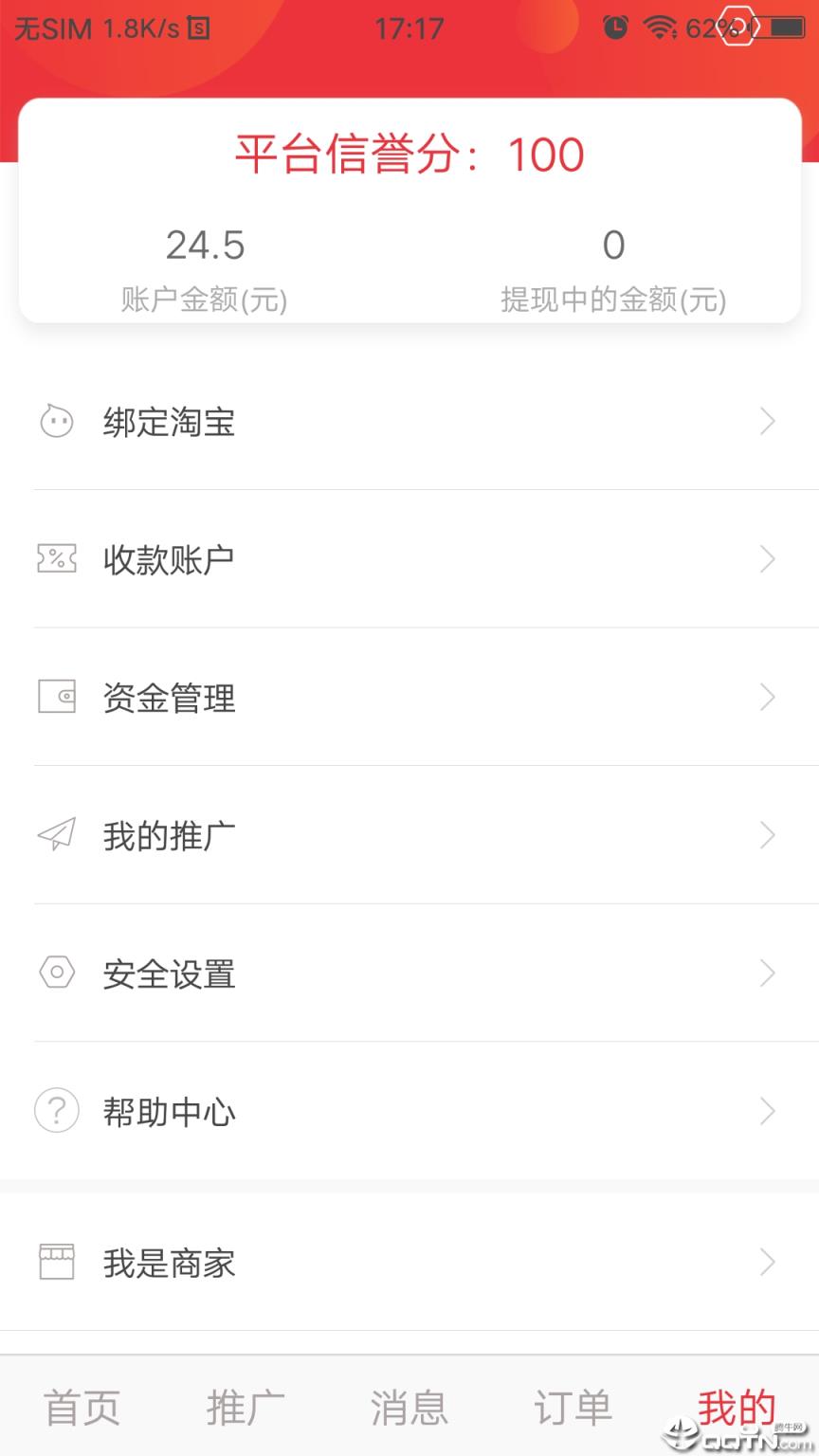
Task: Tap the storefront icon next to 我是商家
Action: coord(56,1263)
